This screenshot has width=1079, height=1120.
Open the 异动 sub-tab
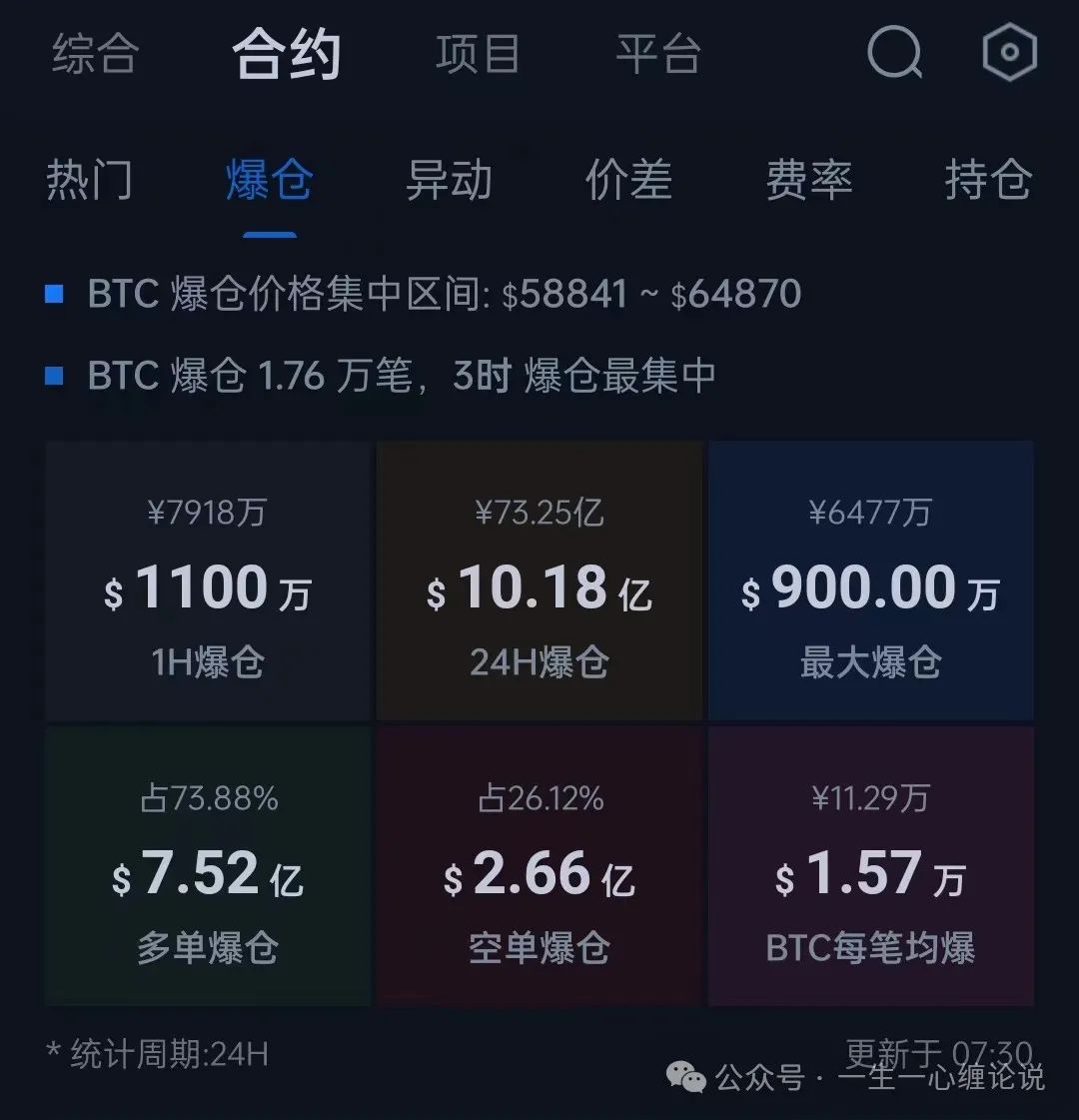[449, 181]
